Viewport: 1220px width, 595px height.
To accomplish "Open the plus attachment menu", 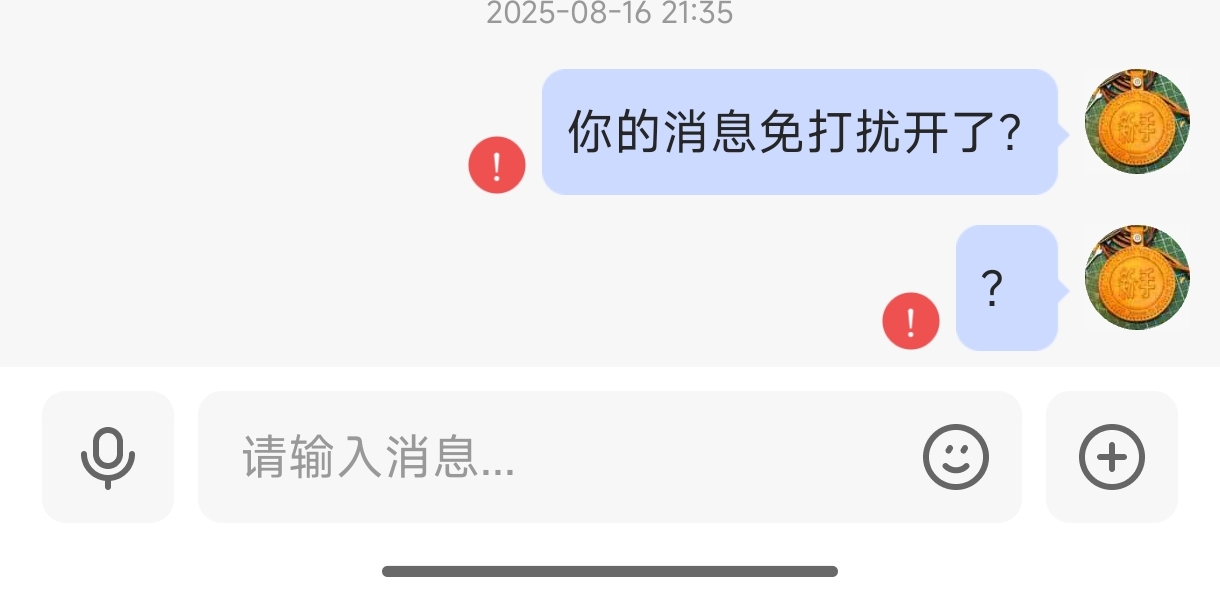I will tap(1111, 457).
